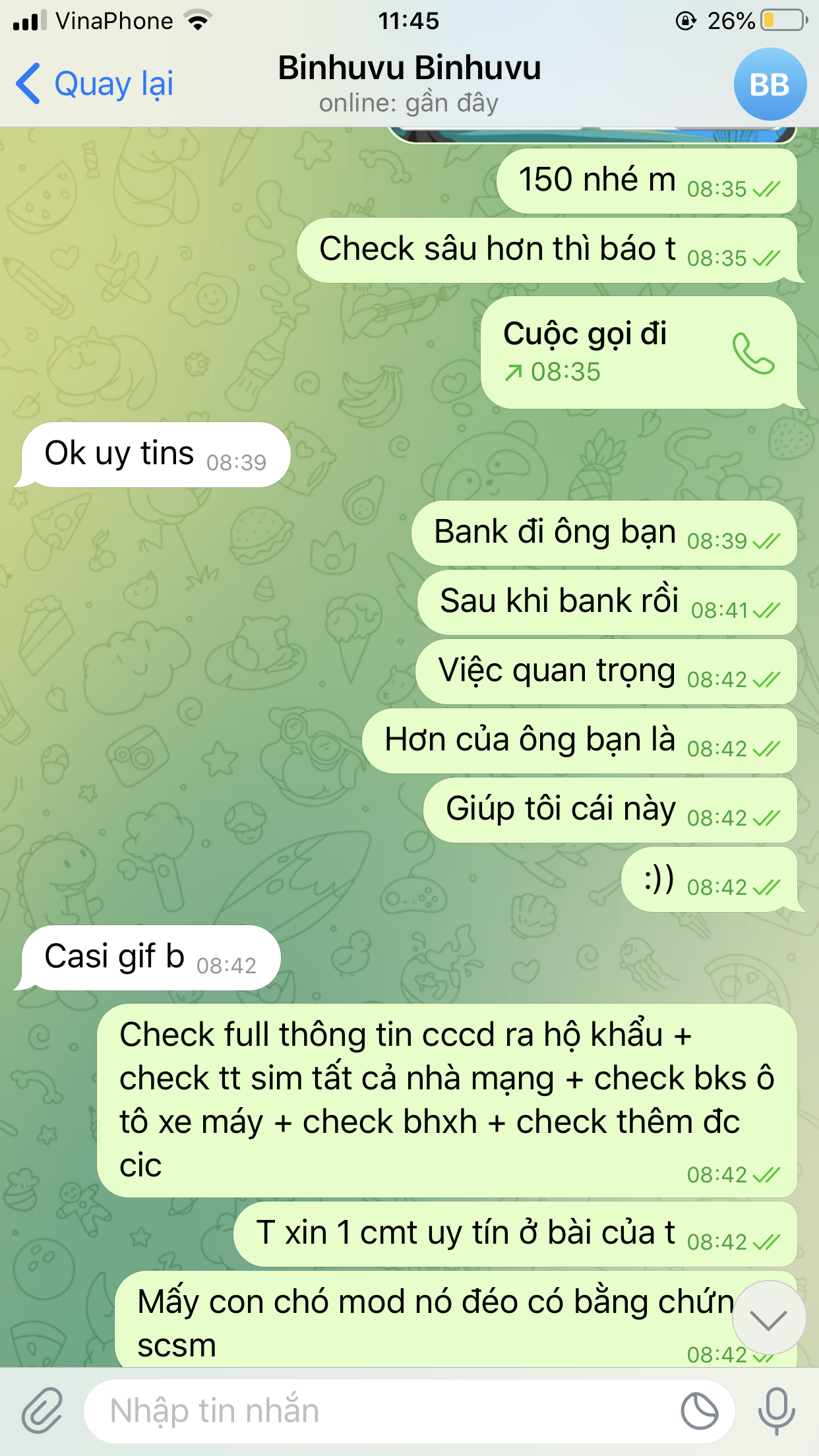819x1456 pixels.
Task: Tap the microphone to record voice
Action: [776, 1411]
